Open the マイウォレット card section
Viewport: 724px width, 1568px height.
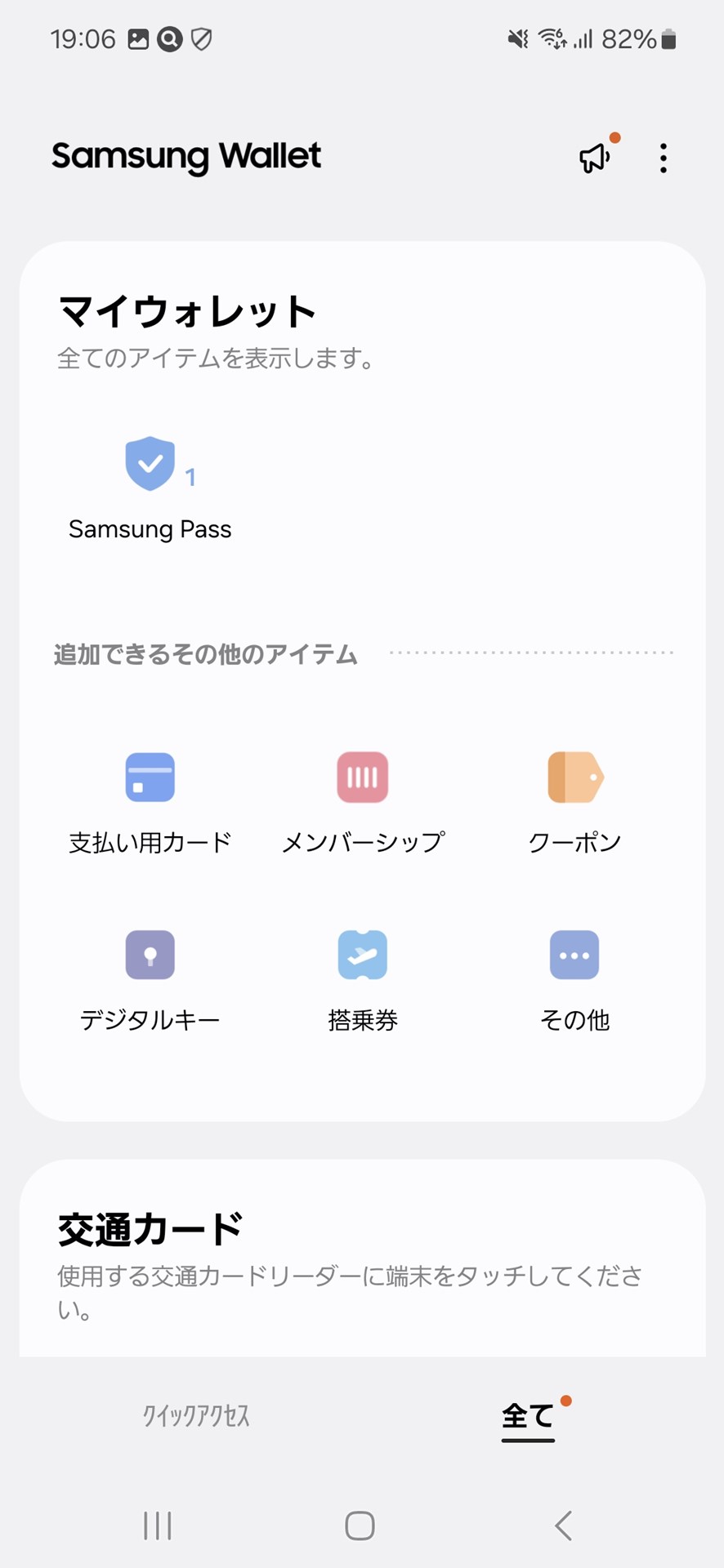click(x=186, y=310)
